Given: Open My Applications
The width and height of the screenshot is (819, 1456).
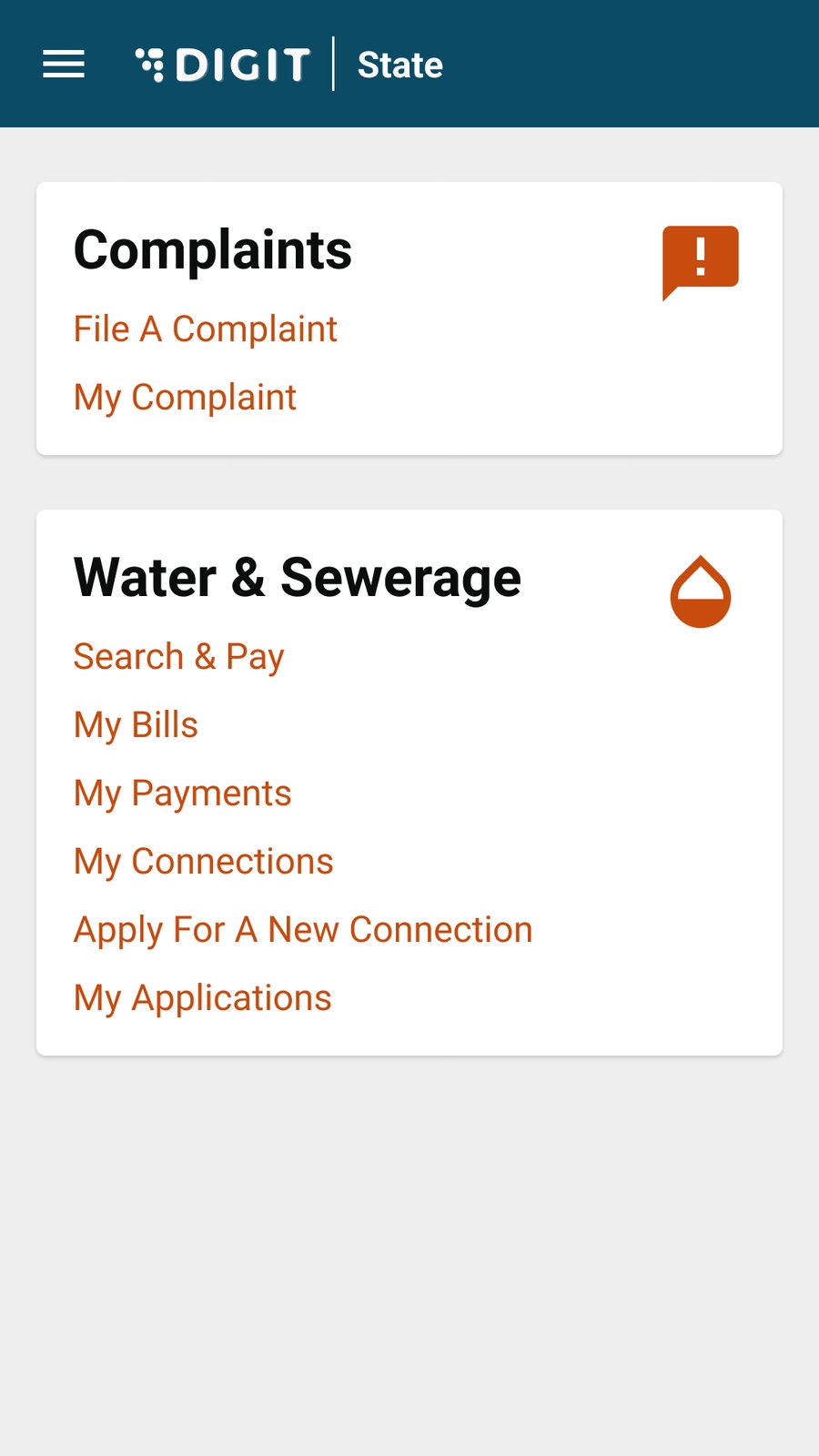Looking at the screenshot, I should (x=202, y=998).
